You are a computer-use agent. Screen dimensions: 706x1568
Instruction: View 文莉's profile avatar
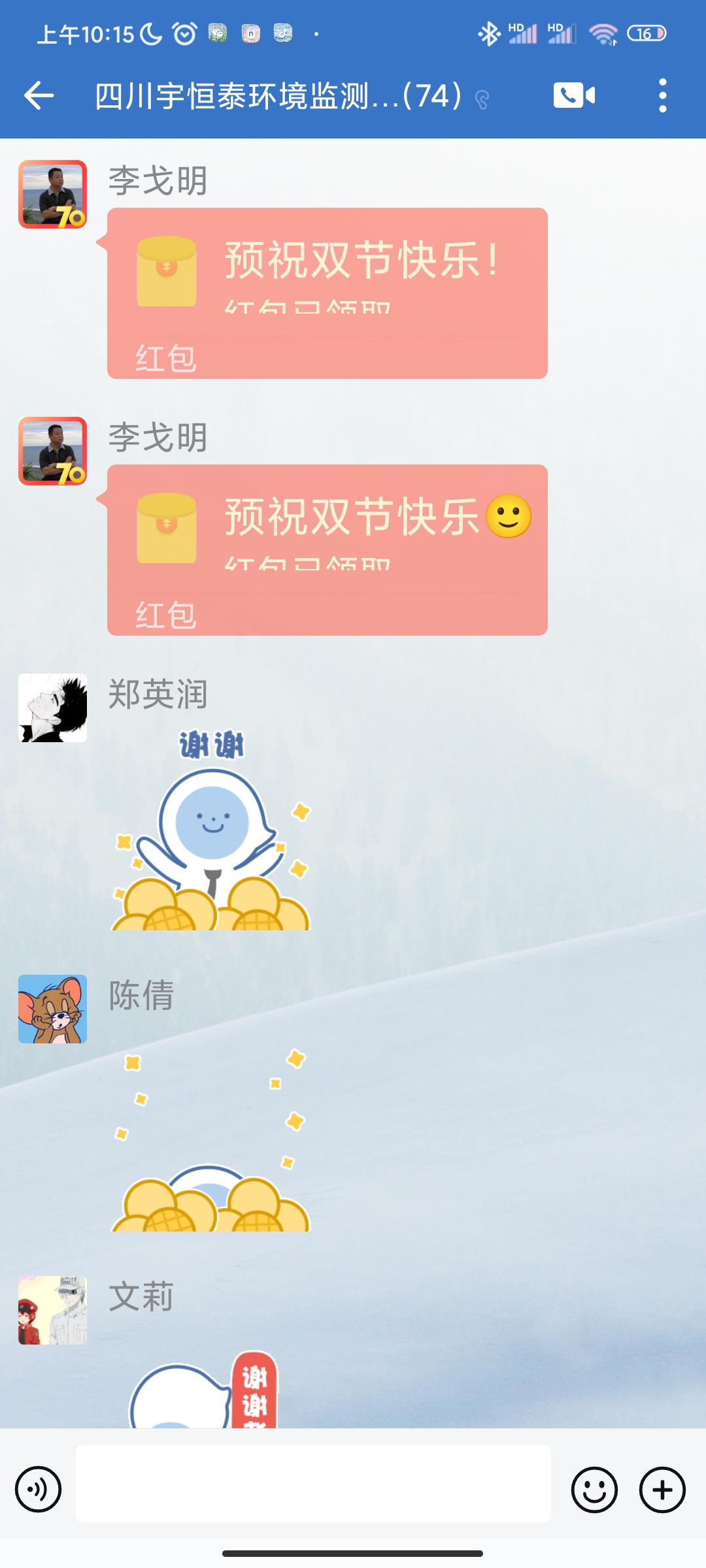52,1310
